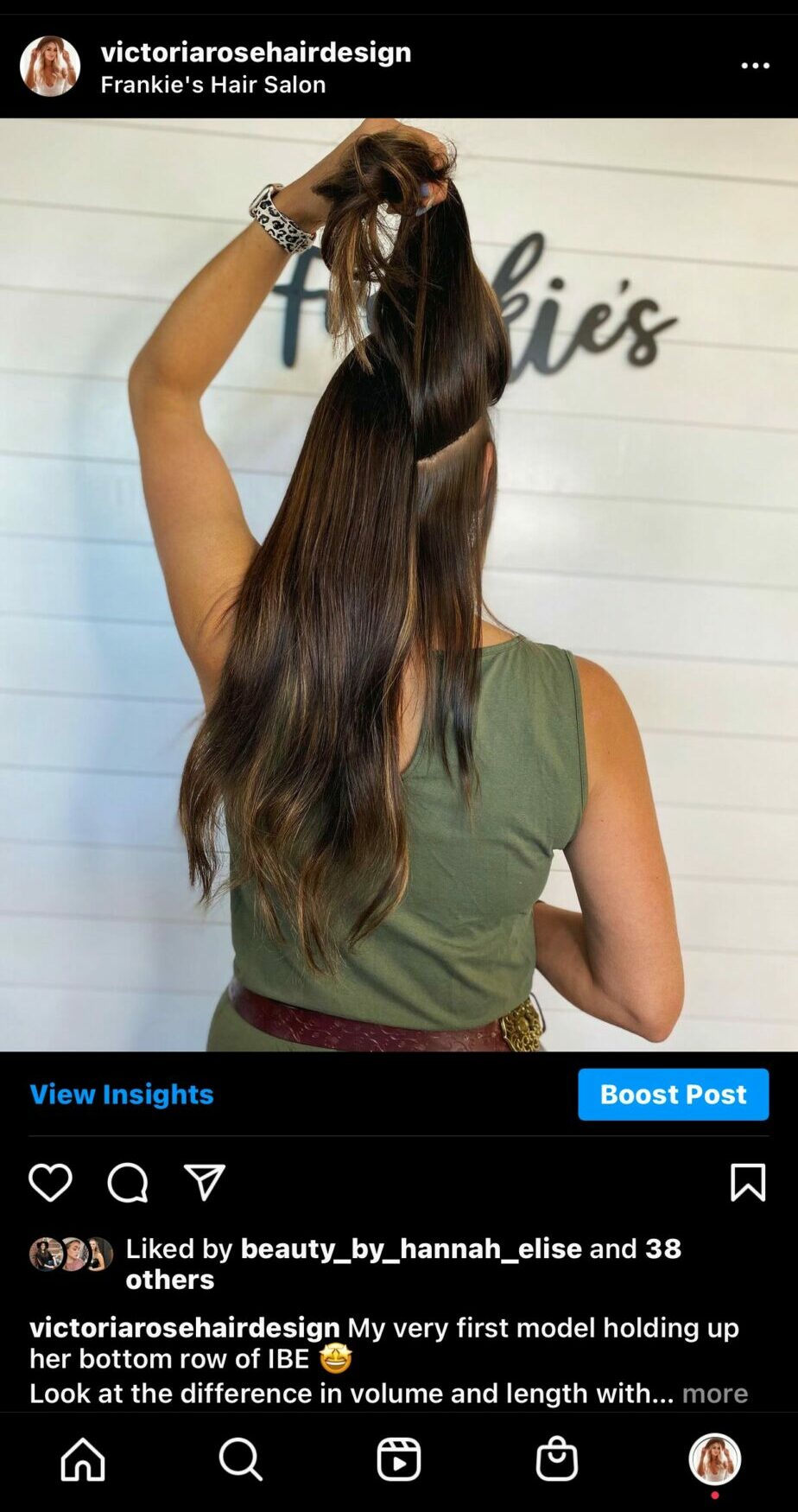This screenshot has height=1512, width=798.
Task: Open Frankie's Hair Salon location link
Action: [x=212, y=85]
